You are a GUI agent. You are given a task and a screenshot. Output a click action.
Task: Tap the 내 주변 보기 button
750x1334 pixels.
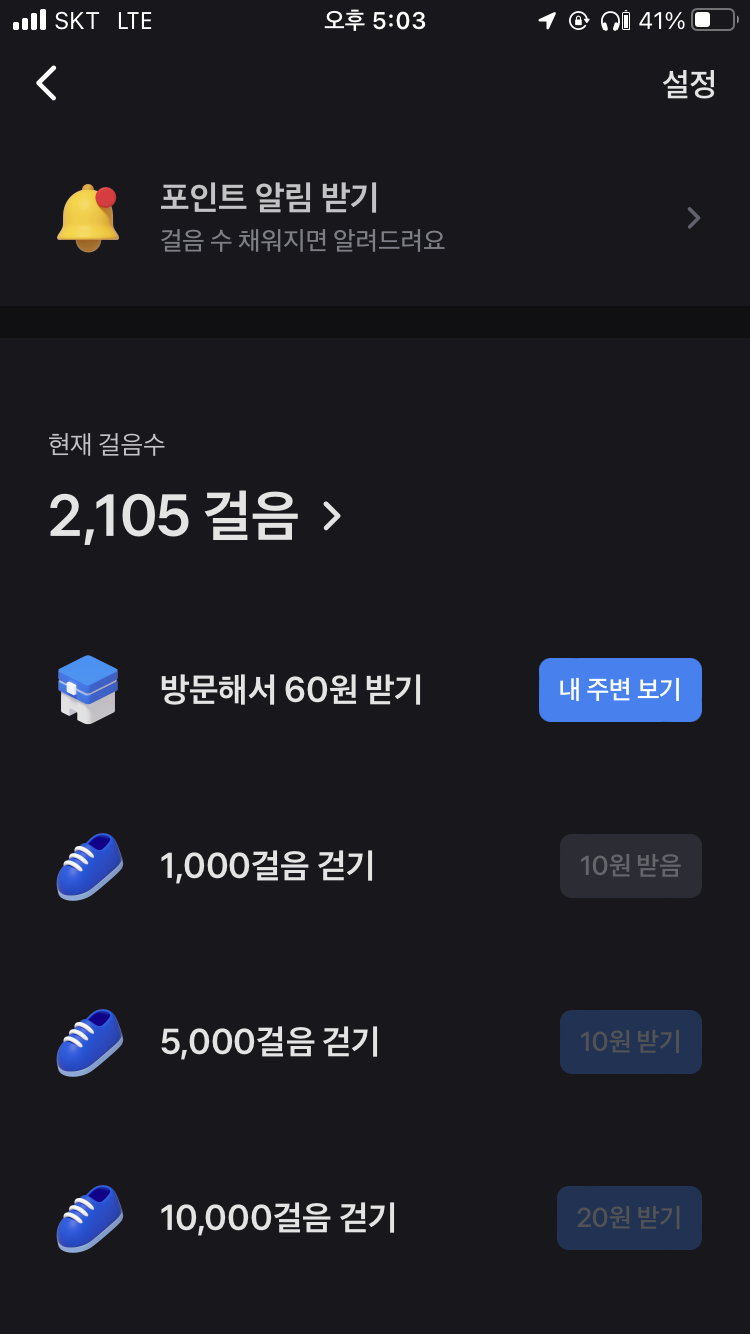620,690
